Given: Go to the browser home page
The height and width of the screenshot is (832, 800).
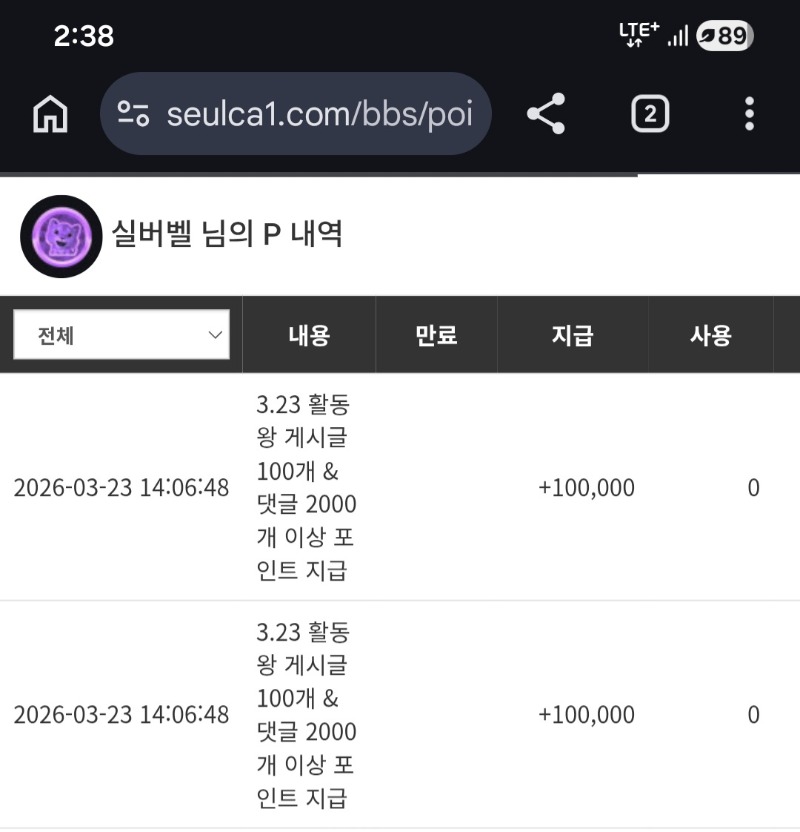Looking at the screenshot, I should click(50, 115).
